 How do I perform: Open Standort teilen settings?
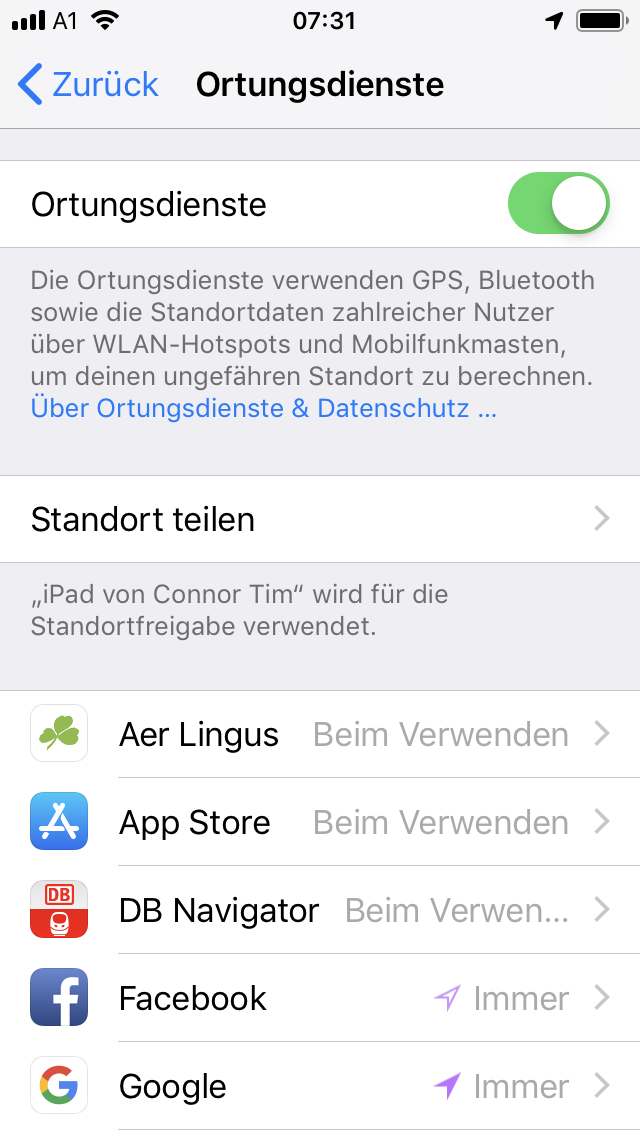pyautogui.click(x=320, y=519)
